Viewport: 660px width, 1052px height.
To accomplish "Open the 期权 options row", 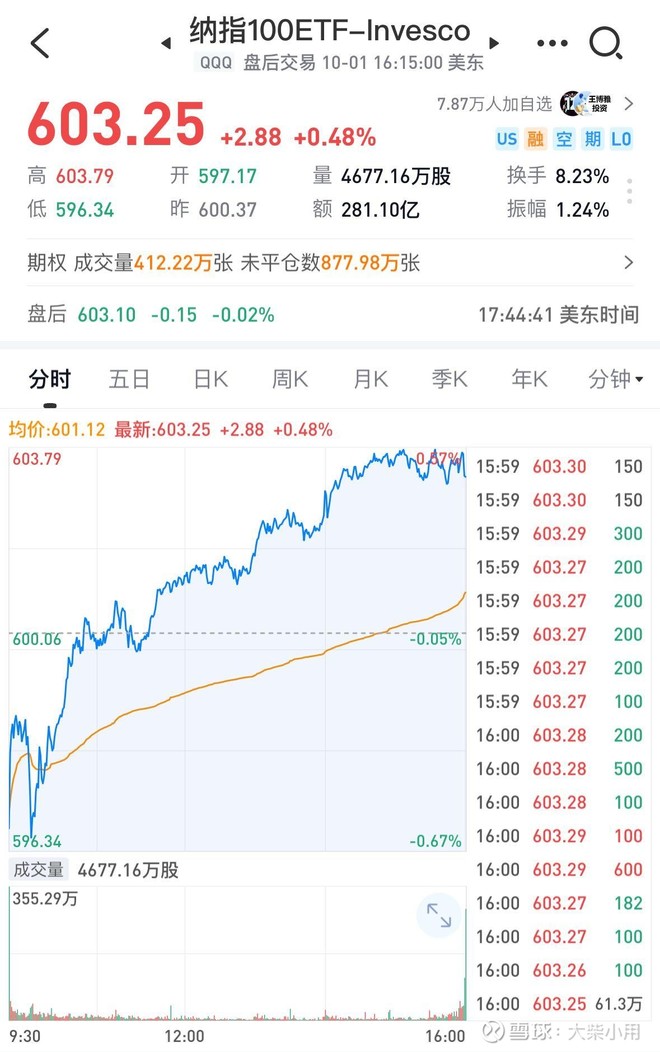I will tap(330, 263).
